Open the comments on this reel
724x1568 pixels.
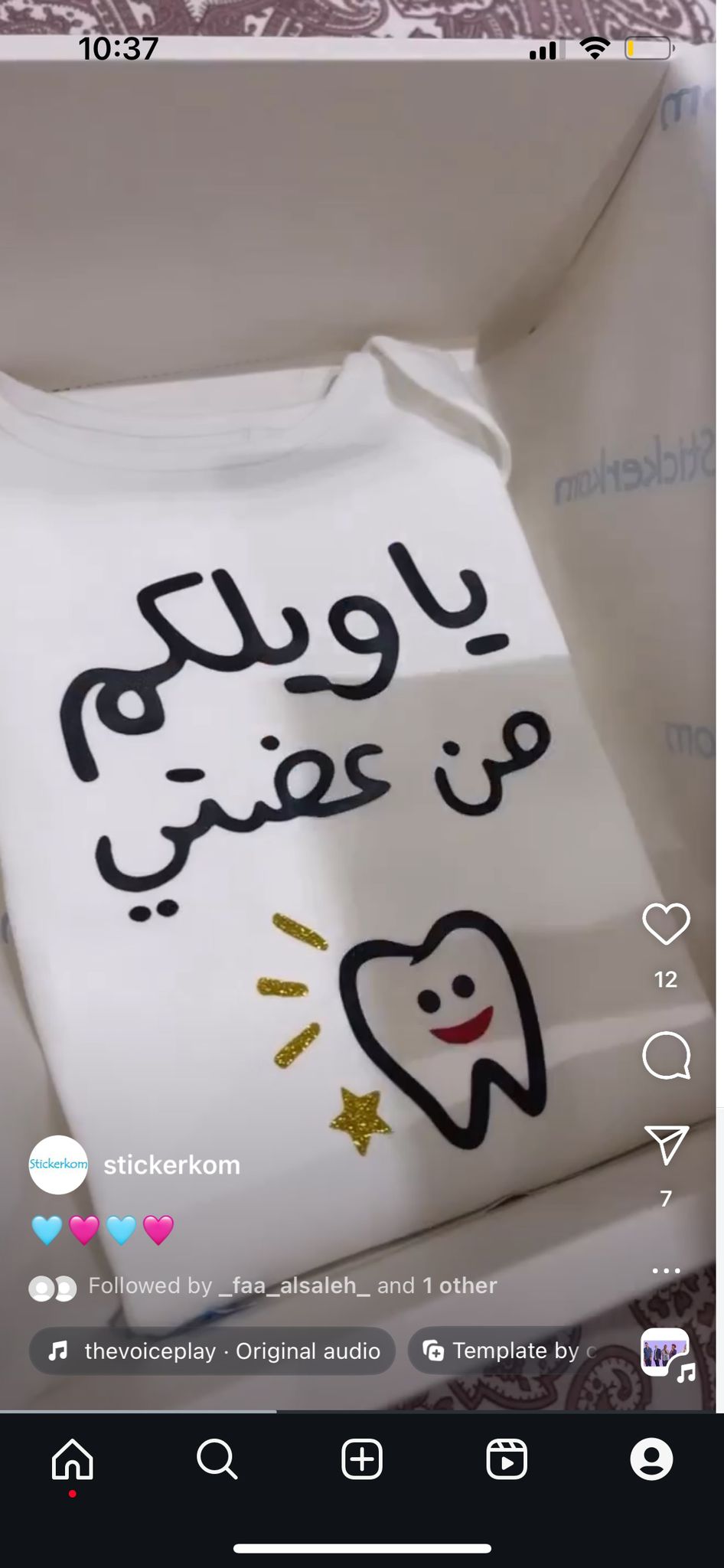coord(666,1056)
